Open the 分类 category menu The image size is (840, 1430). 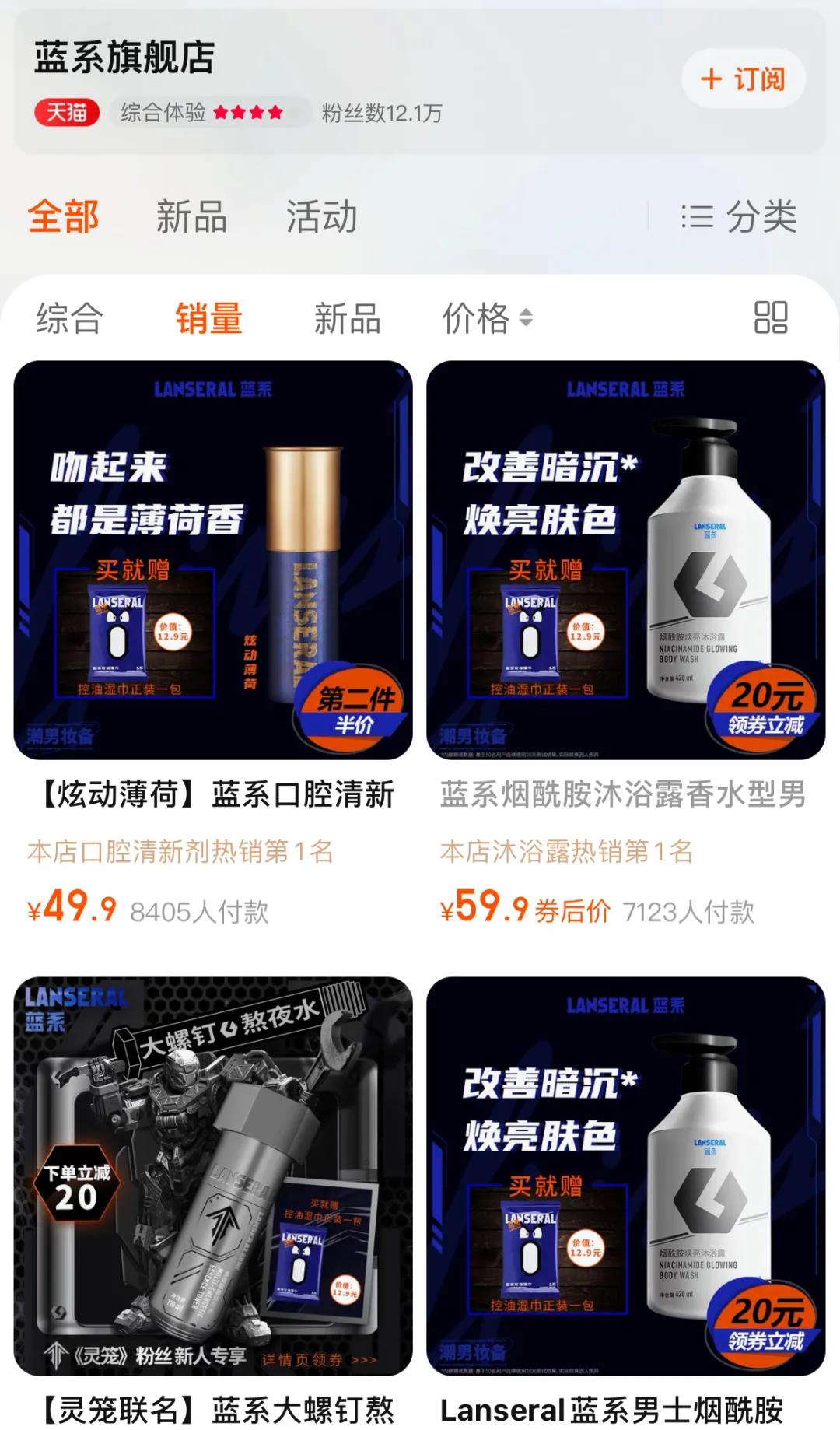[x=739, y=216]
